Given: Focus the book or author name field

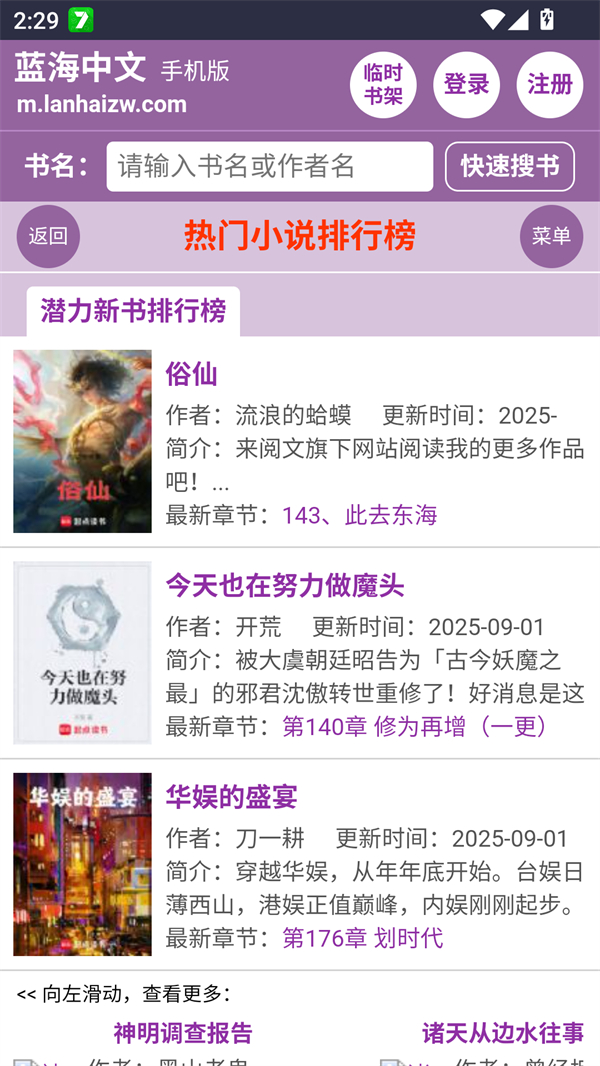Looking at the screenshot, I should [x=270, y=166].
